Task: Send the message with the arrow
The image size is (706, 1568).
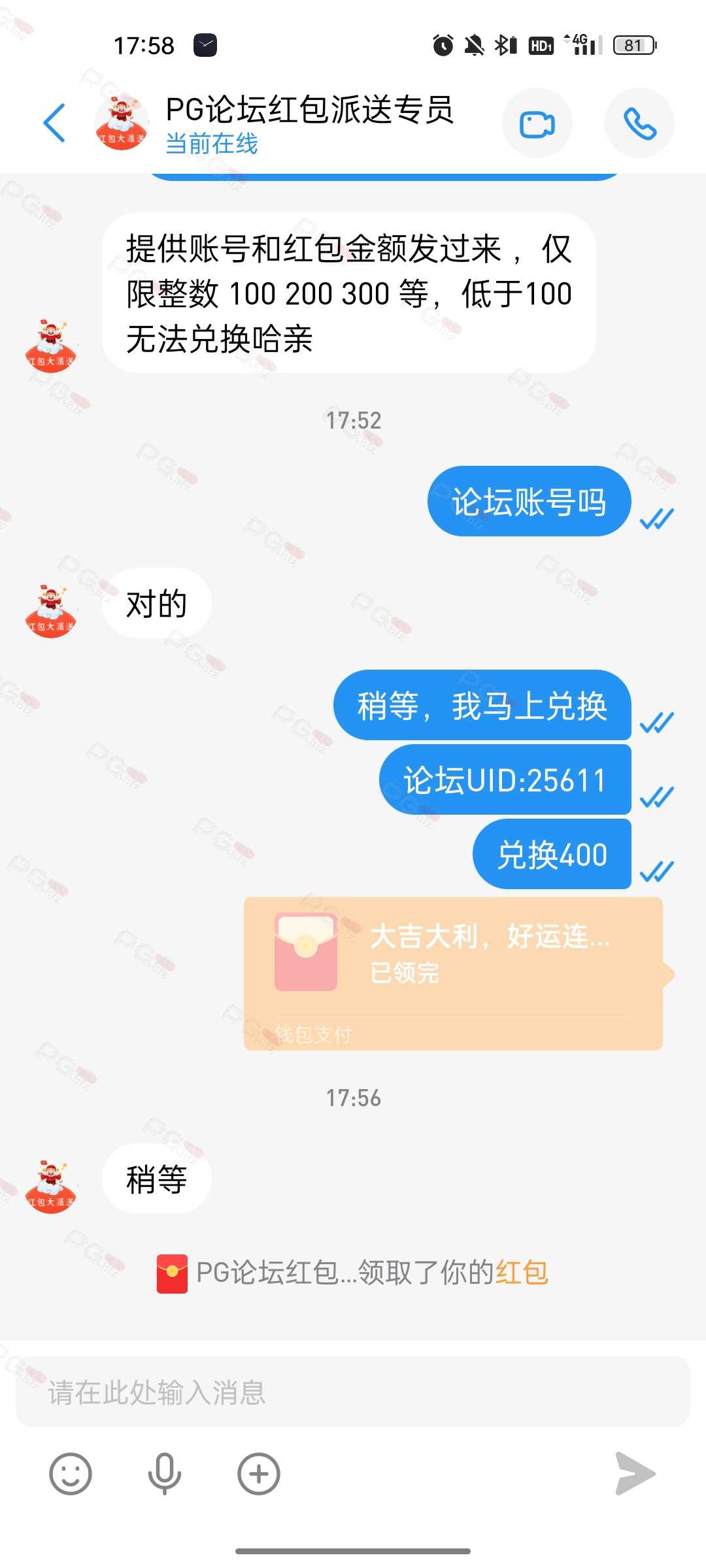Action: coord(635,1474)
